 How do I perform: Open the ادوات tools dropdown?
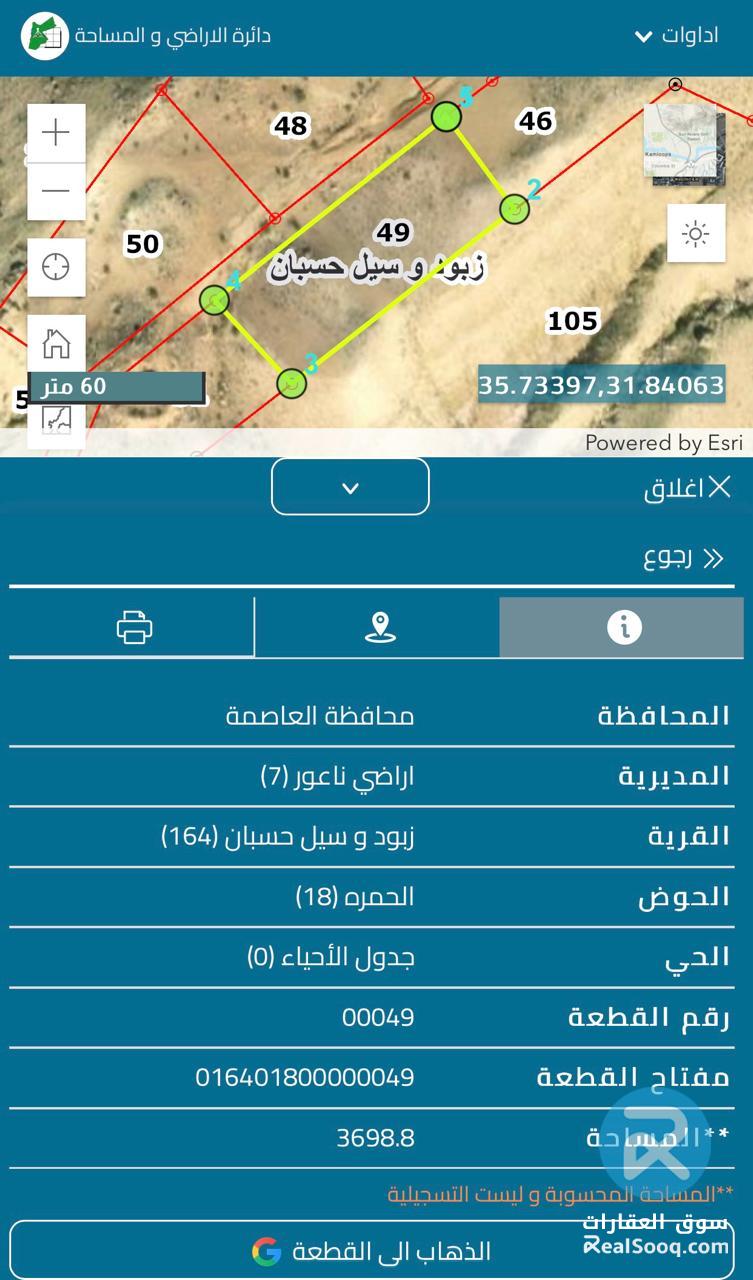[x=677, y=36]
